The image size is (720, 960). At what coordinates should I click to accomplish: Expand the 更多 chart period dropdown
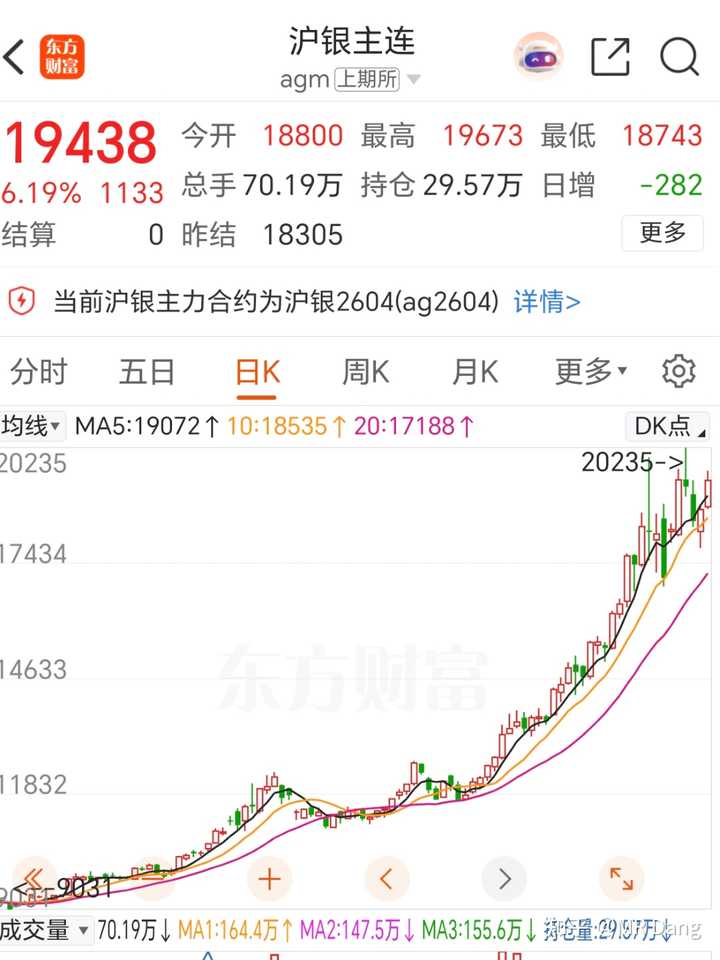click(590, 372)
